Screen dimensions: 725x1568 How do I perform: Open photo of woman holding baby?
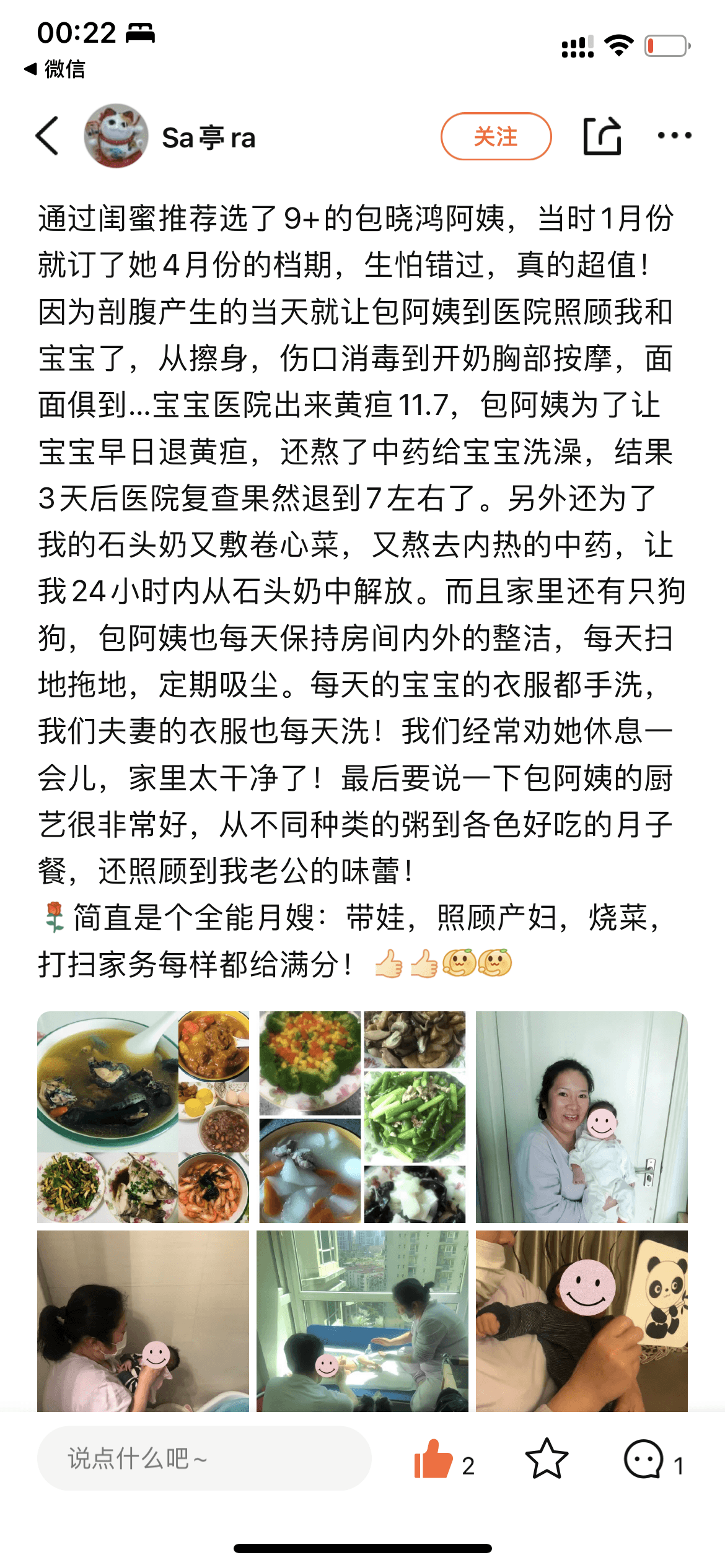click(581, 1117)
